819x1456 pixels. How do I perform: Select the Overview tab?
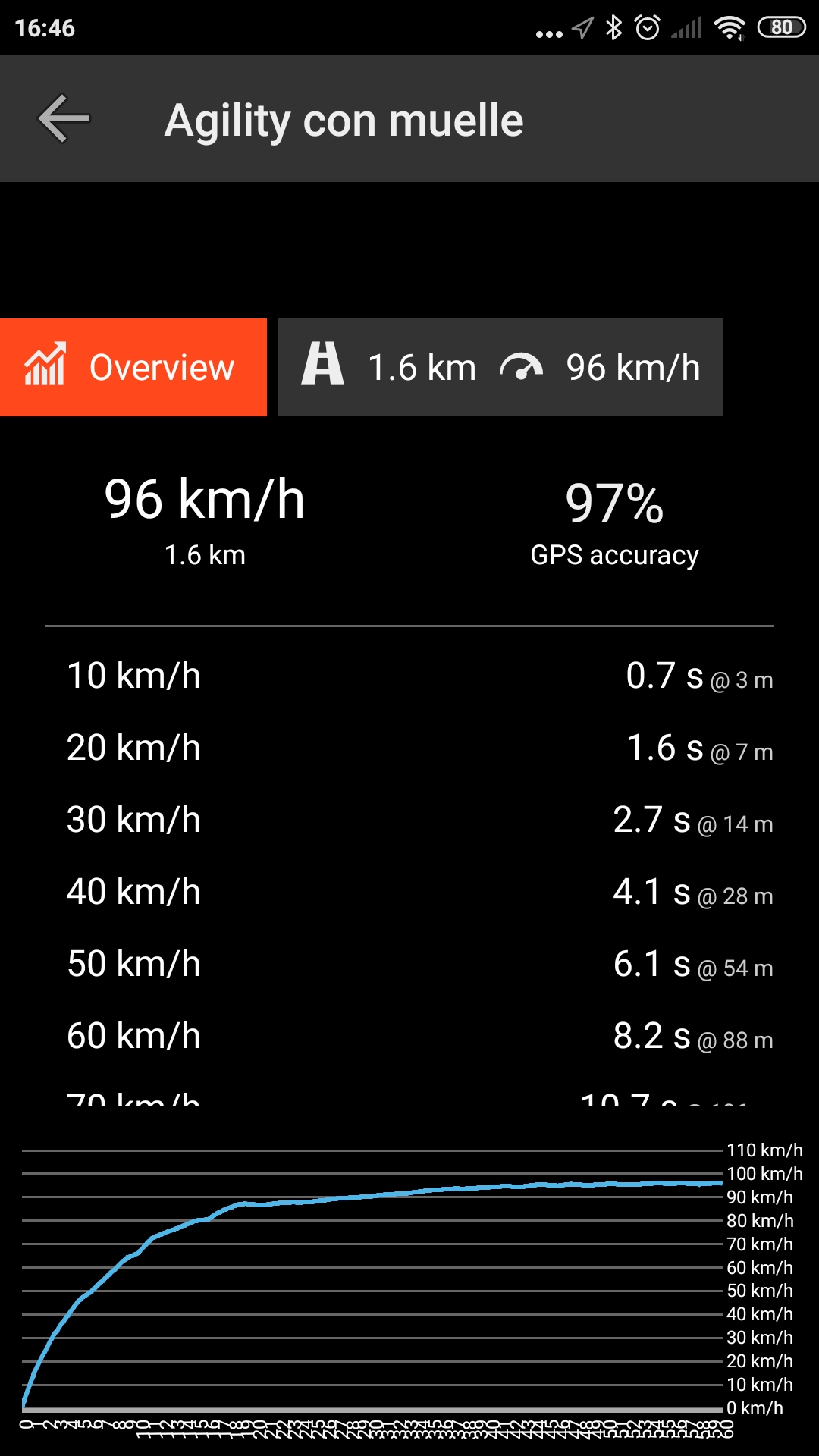[133, 367]
